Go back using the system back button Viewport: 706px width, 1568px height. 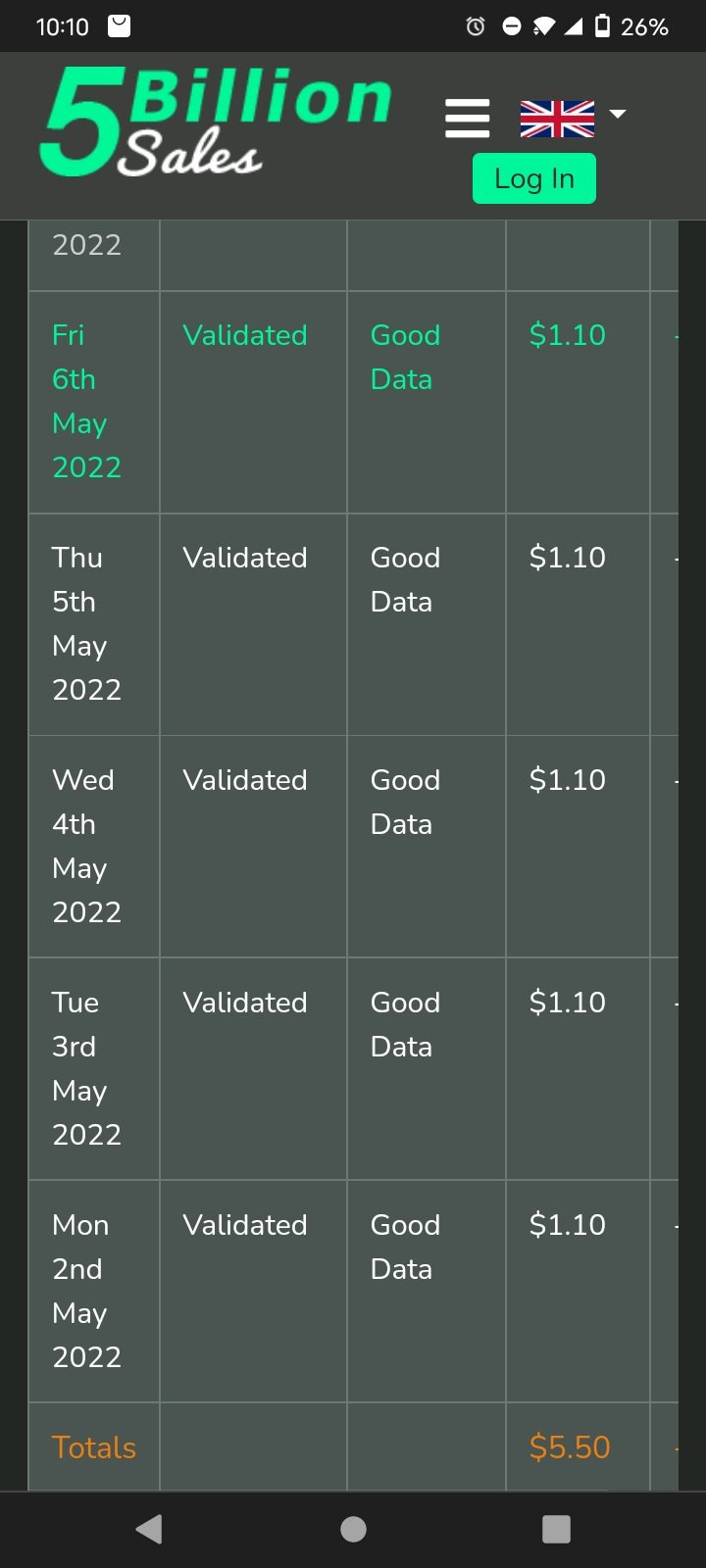[149, 1529]
